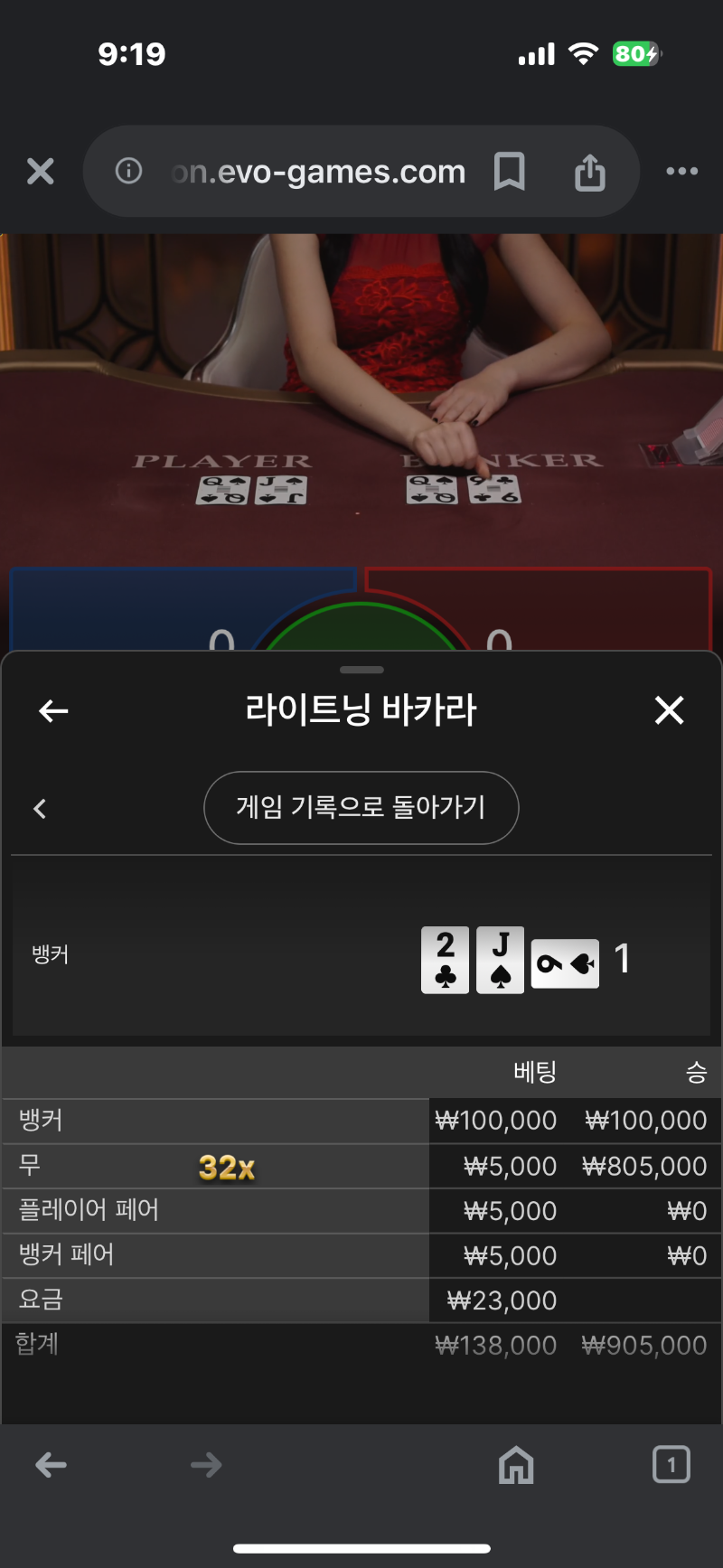Go back with the arrow beside 라이트닝 바카라
The width and height of the screenshot is (723, 1568).
54,711
